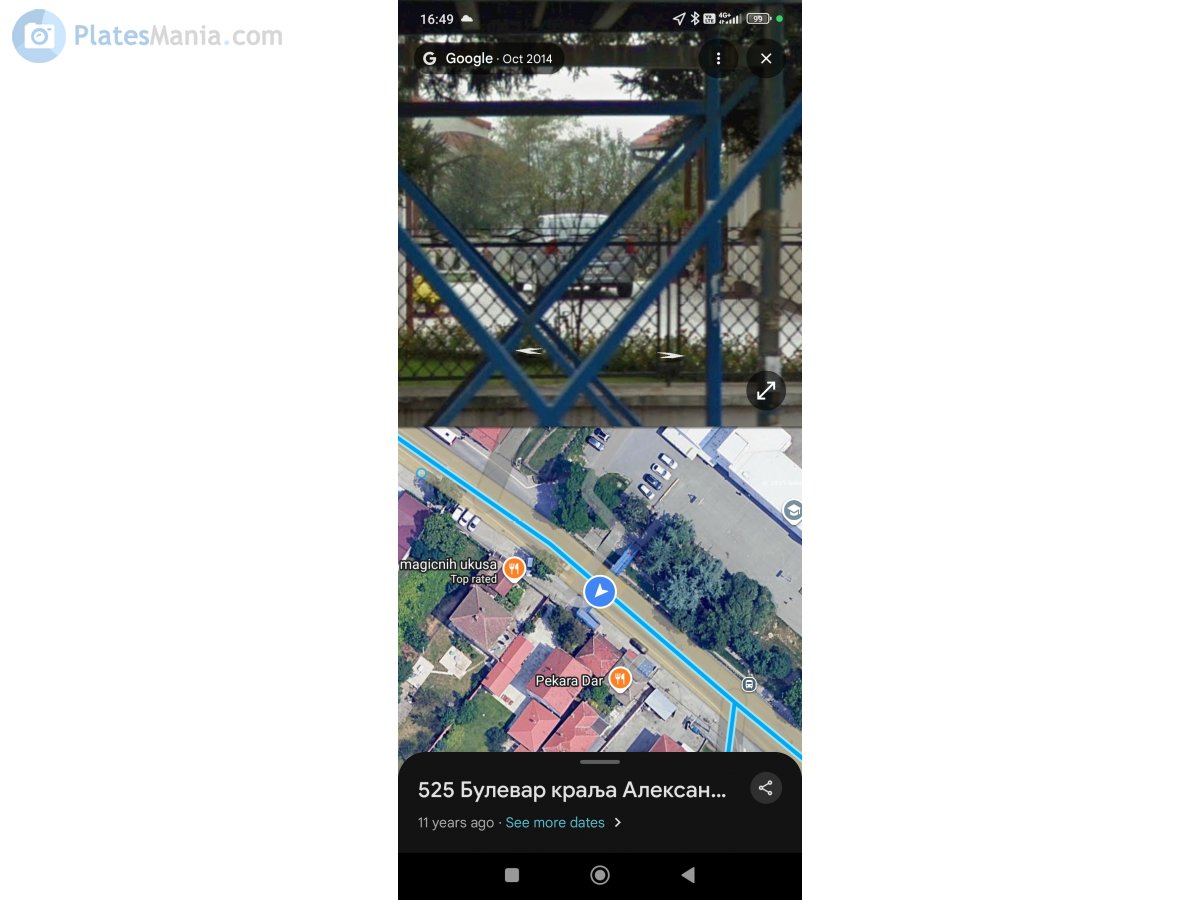This screenshot has width=1200, height=900.
Task: Tap See more dates link
Action: pyautogui.click(x=556, y=823)
